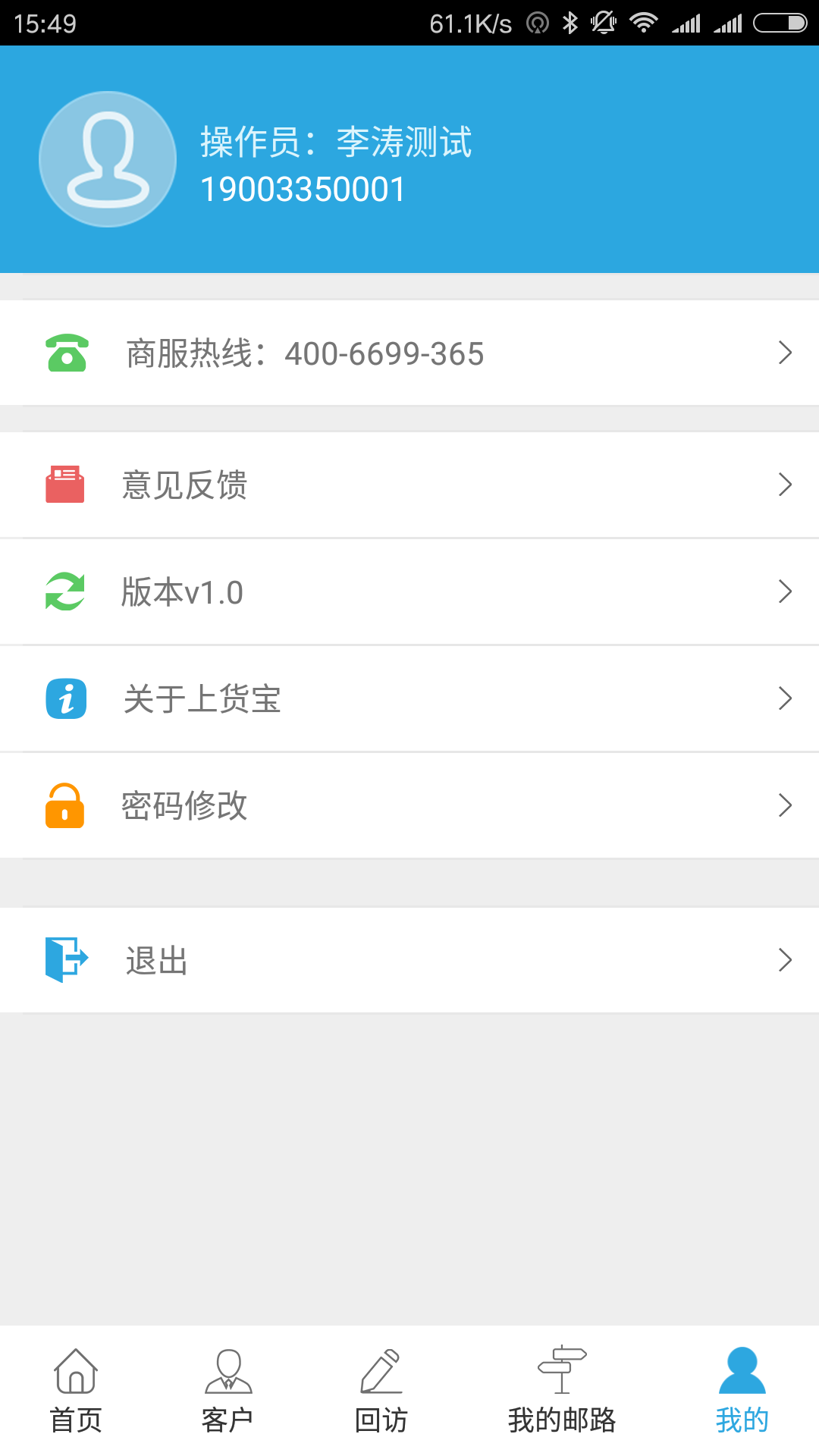Open the 回访 follow-up tab

[381, 1392]
